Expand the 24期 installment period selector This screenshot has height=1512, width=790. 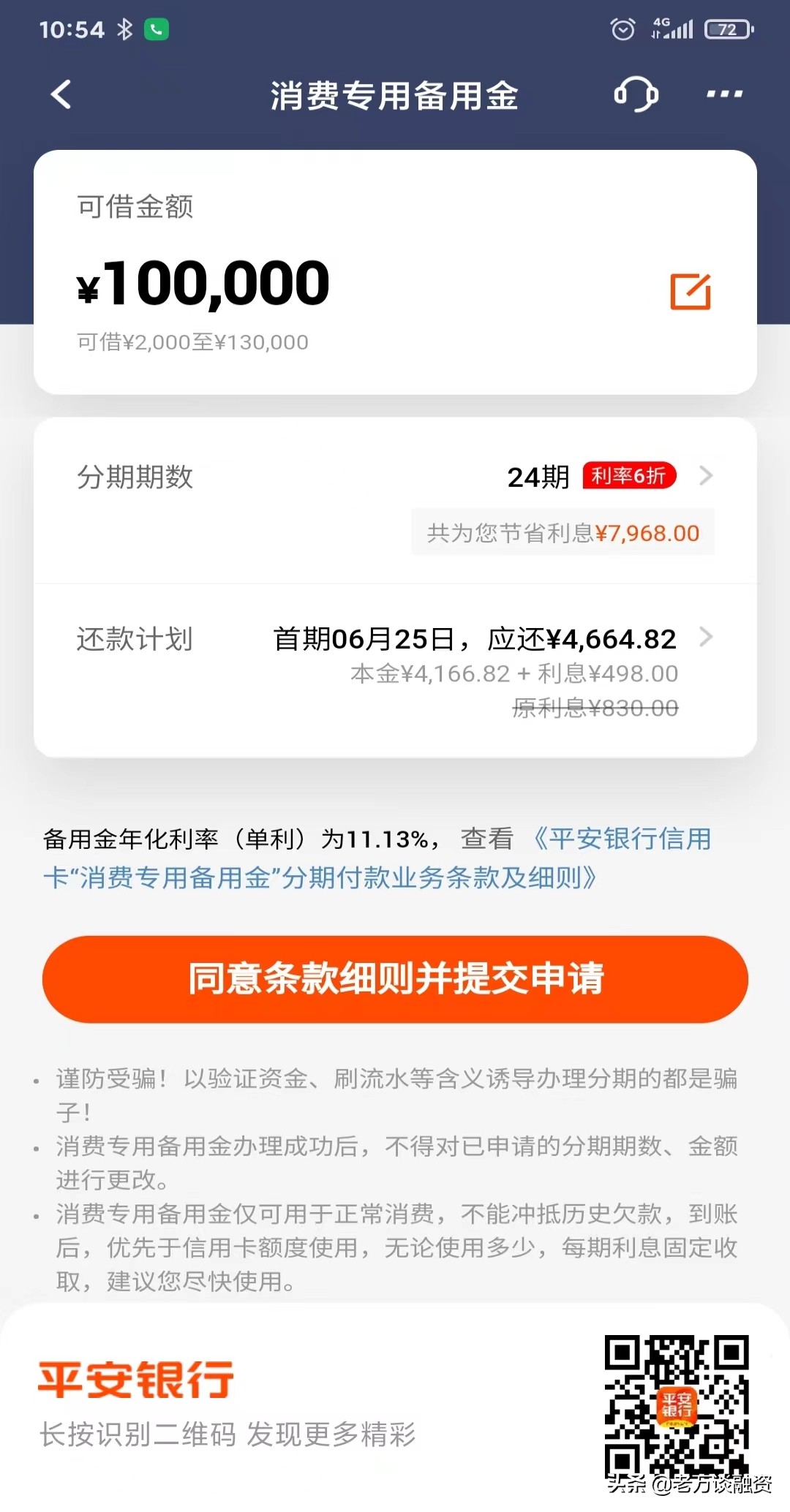tap(539, 476)
